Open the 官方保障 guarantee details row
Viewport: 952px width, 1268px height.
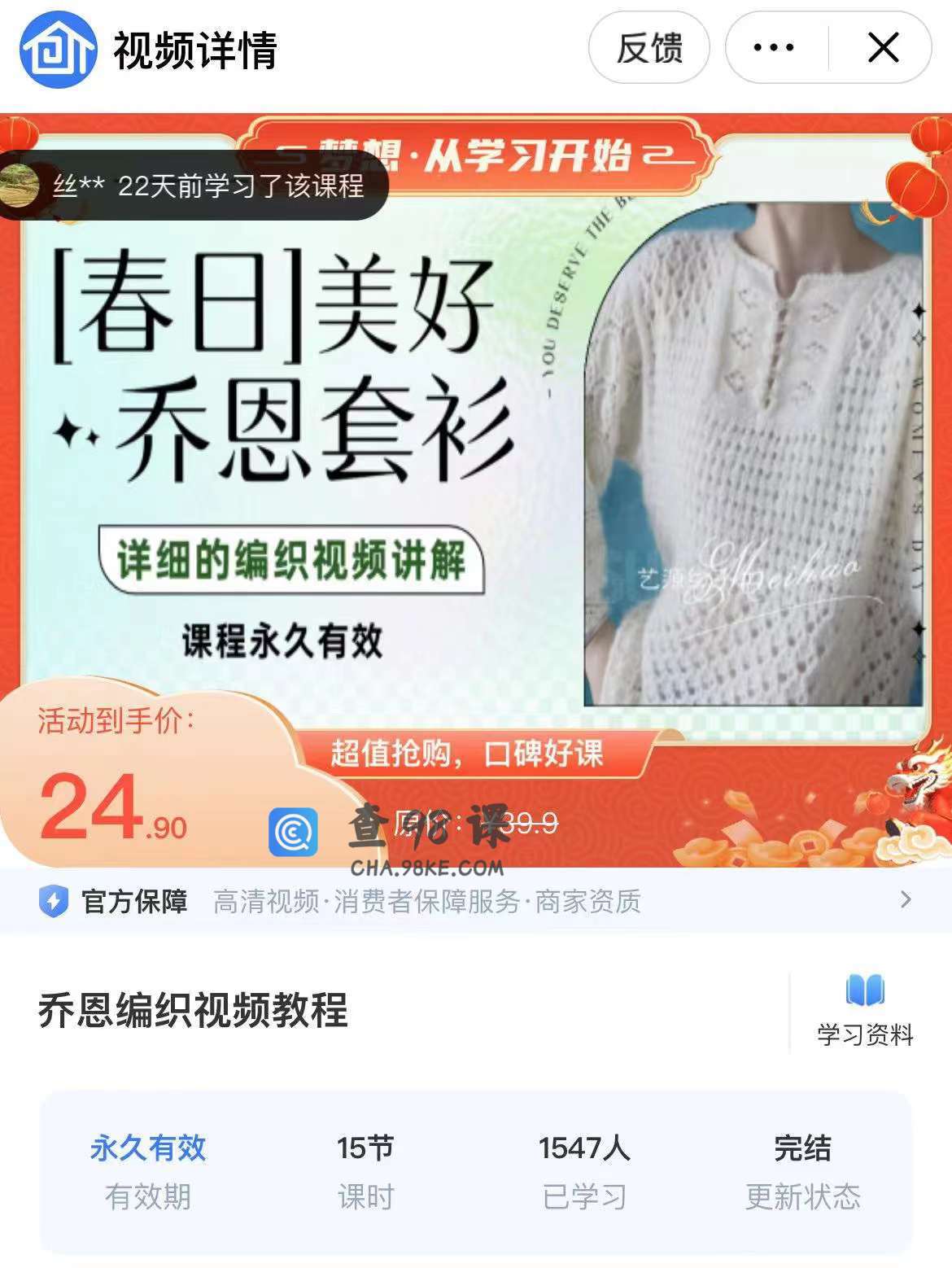tap(476, 901)
